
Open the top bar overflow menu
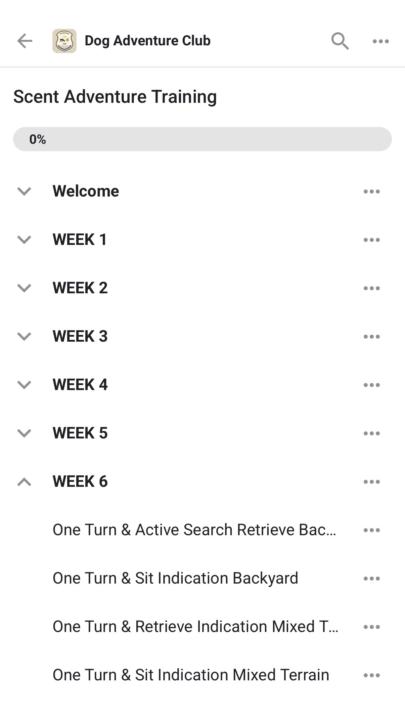point(381,41)
